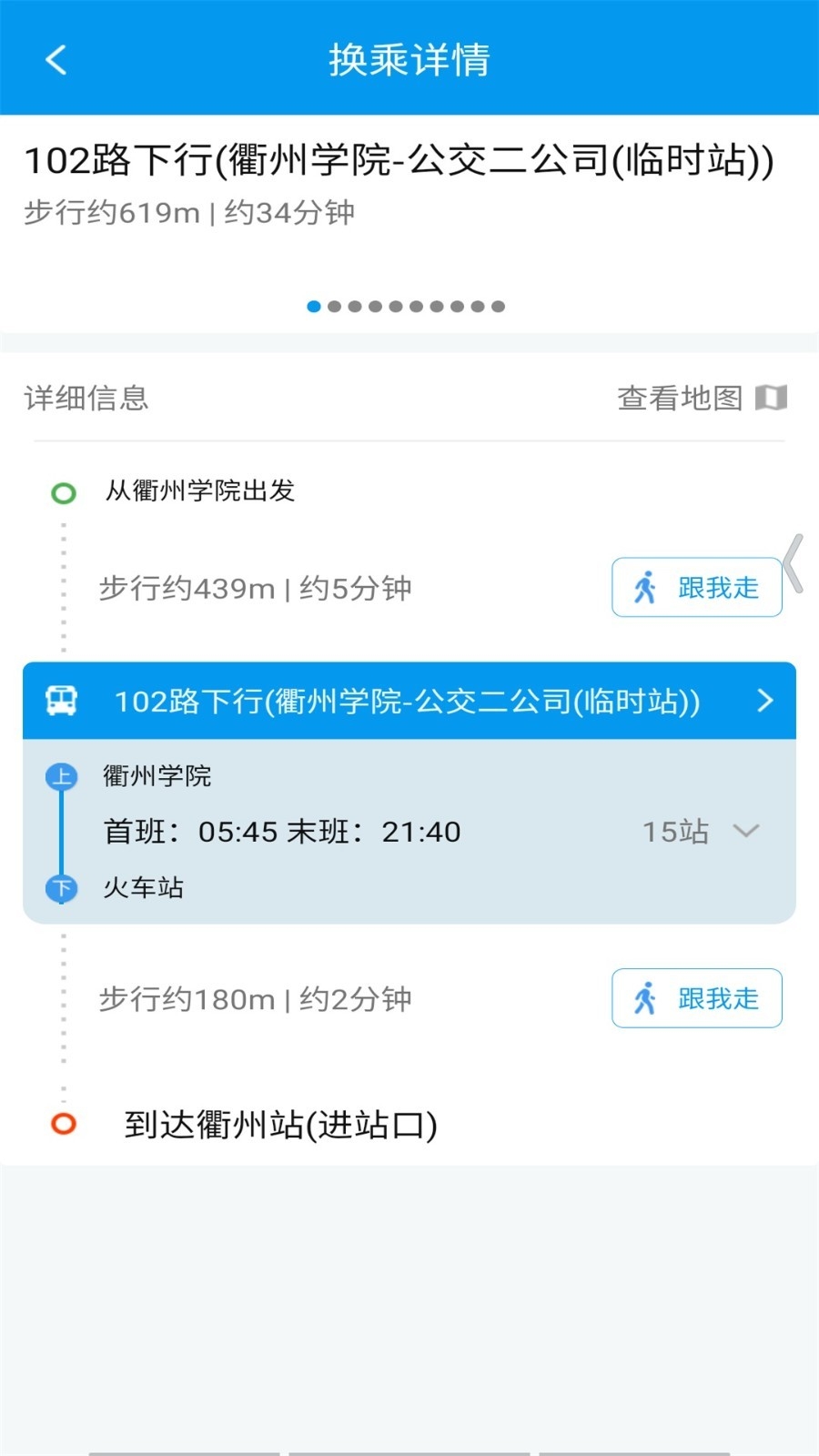Viewport: 819px width, 1456px height.
Task: Expand the 15站 station list chevron
Action: click(x=746, y=831)
